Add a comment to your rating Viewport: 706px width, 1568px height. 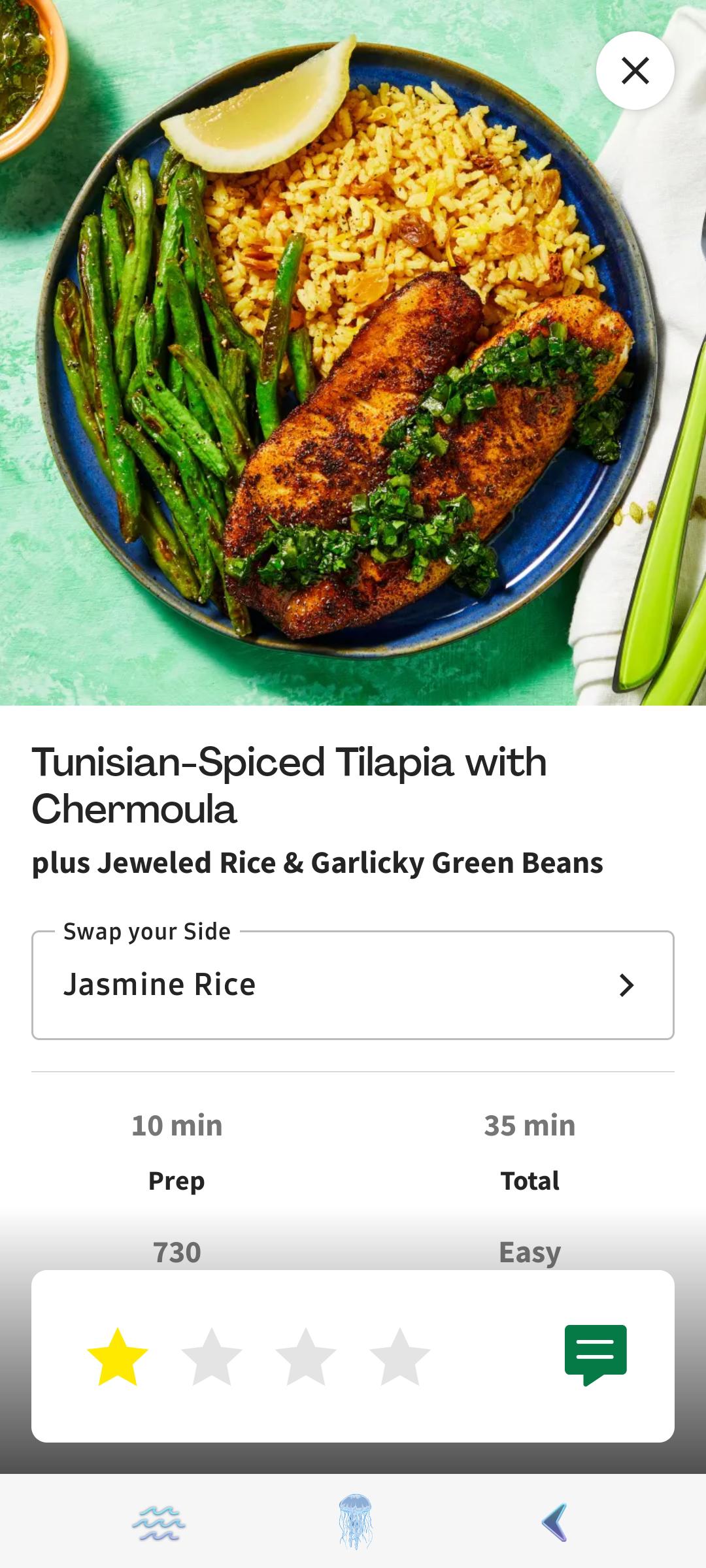click(x=596, y=1354)
